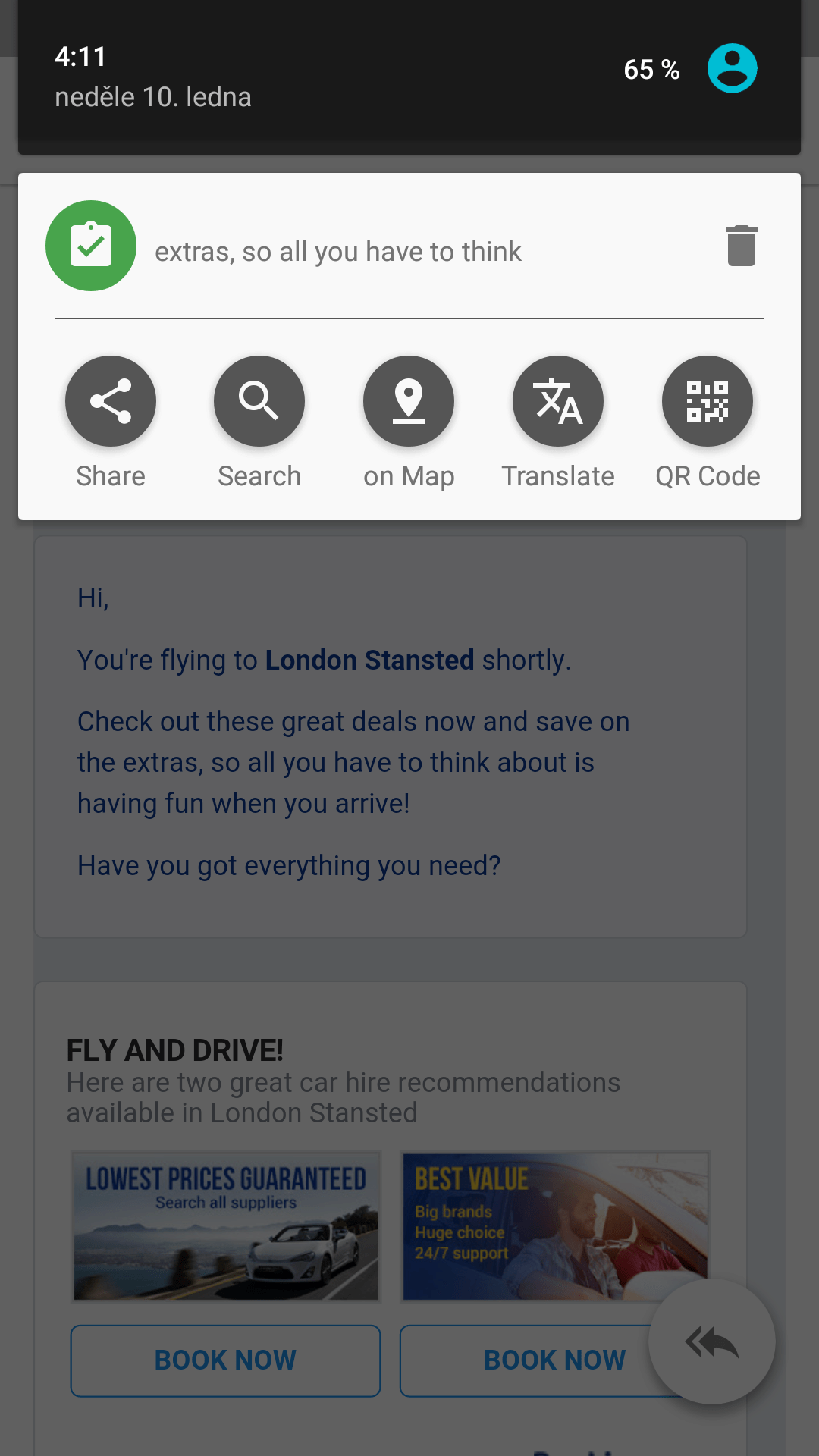Open the user profile avatar
Screen dimensions: 819x1456
(733, 68)
